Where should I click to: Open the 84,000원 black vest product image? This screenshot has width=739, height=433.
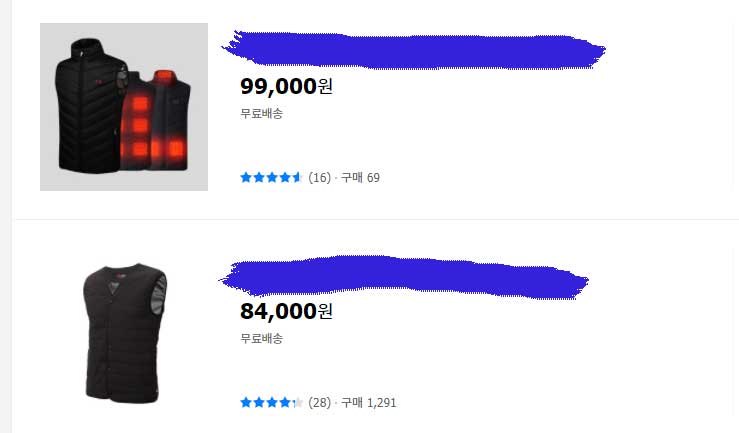pyautogui.click(x=123, y=332)
